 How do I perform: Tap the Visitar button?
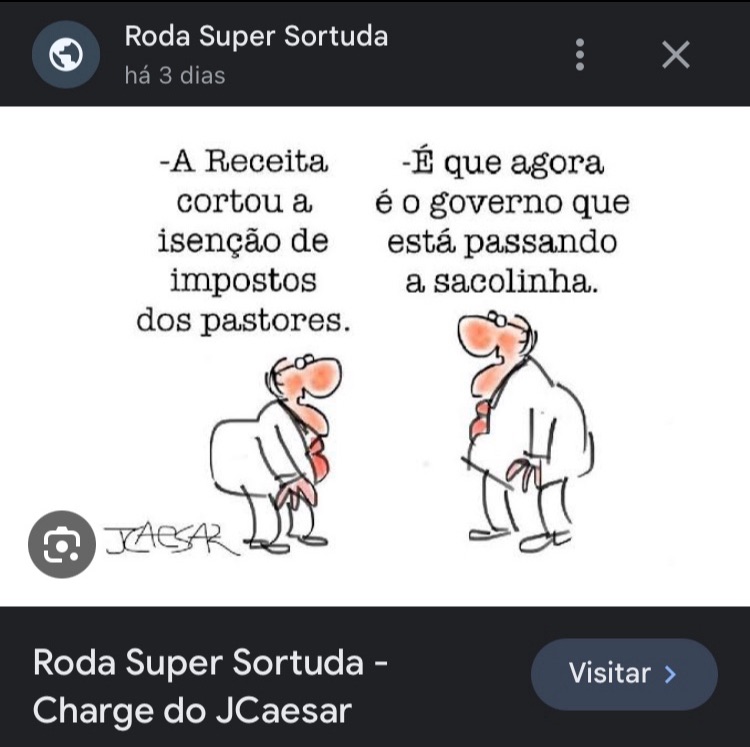623,674
